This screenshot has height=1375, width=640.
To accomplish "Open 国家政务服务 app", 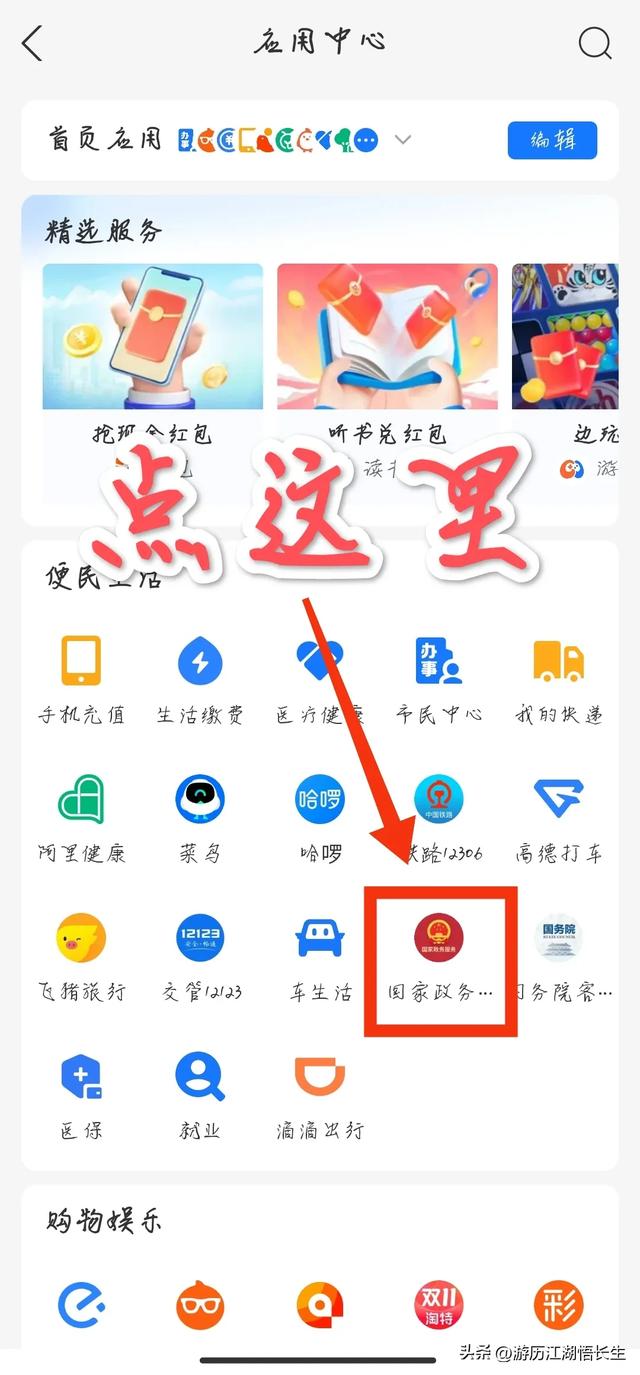I will [x=439, y=955].
